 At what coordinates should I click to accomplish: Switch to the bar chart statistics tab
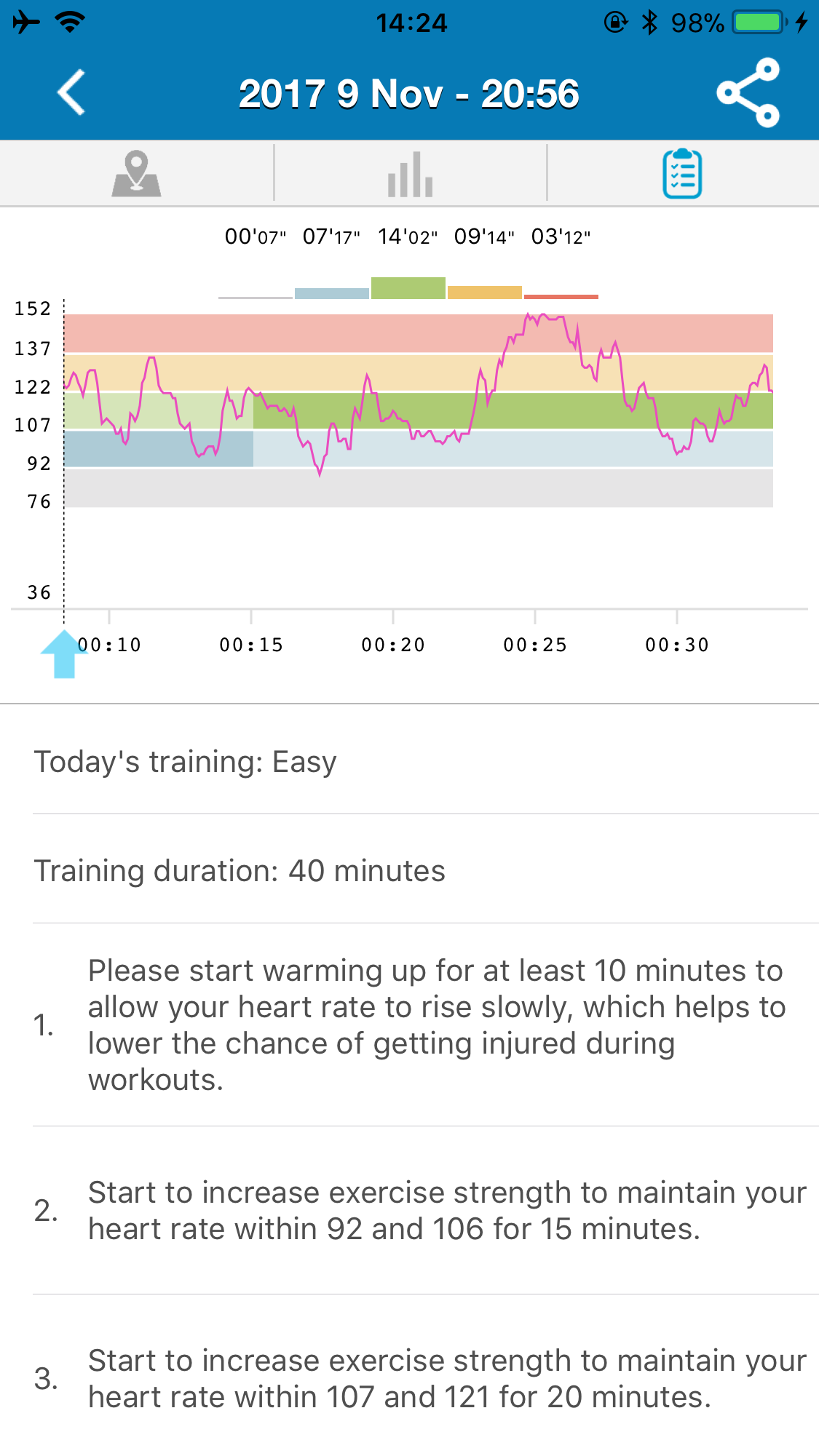point(410,173)
